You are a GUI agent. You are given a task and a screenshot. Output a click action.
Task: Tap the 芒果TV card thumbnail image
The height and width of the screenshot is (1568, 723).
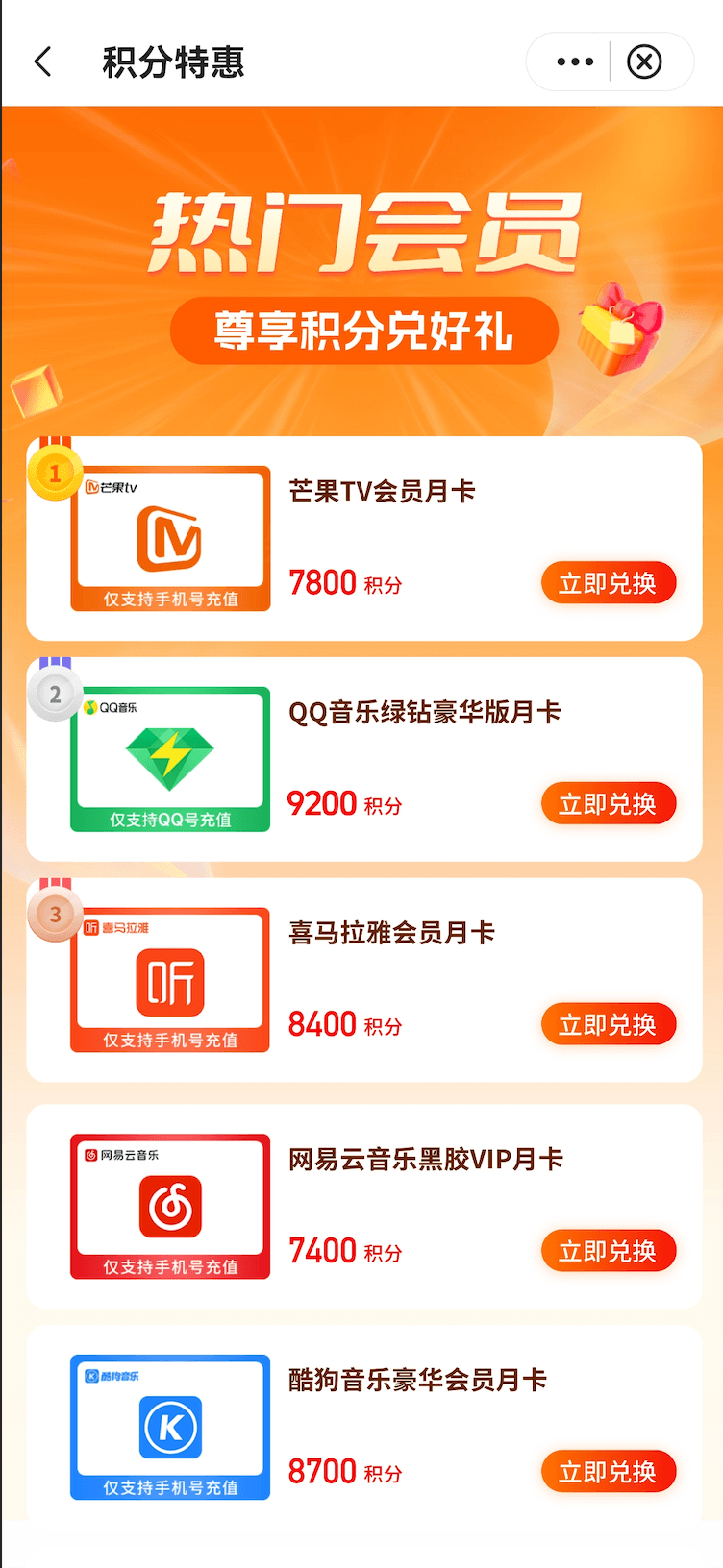(169, 538)
